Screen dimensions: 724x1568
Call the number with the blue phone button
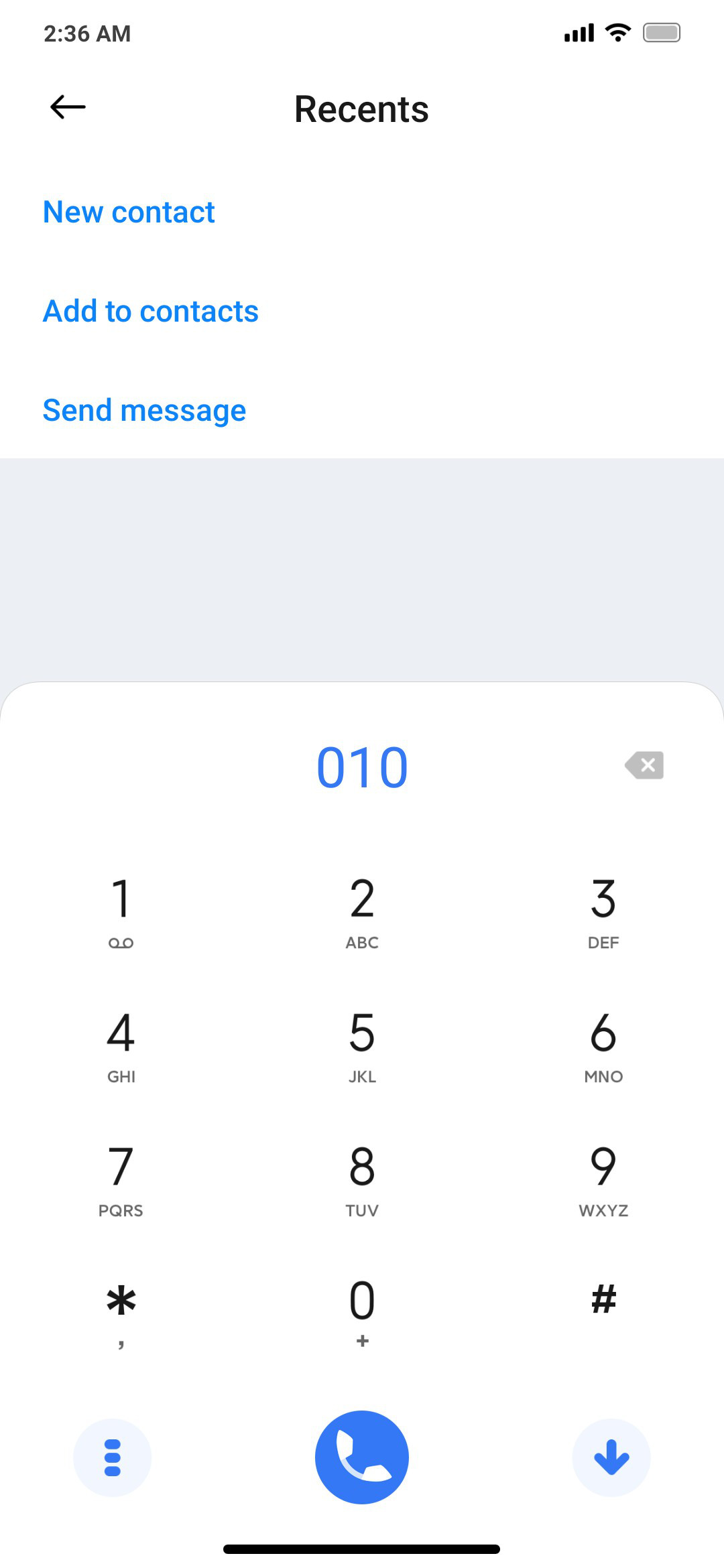pyautogui.click(x=362, y=1457)
